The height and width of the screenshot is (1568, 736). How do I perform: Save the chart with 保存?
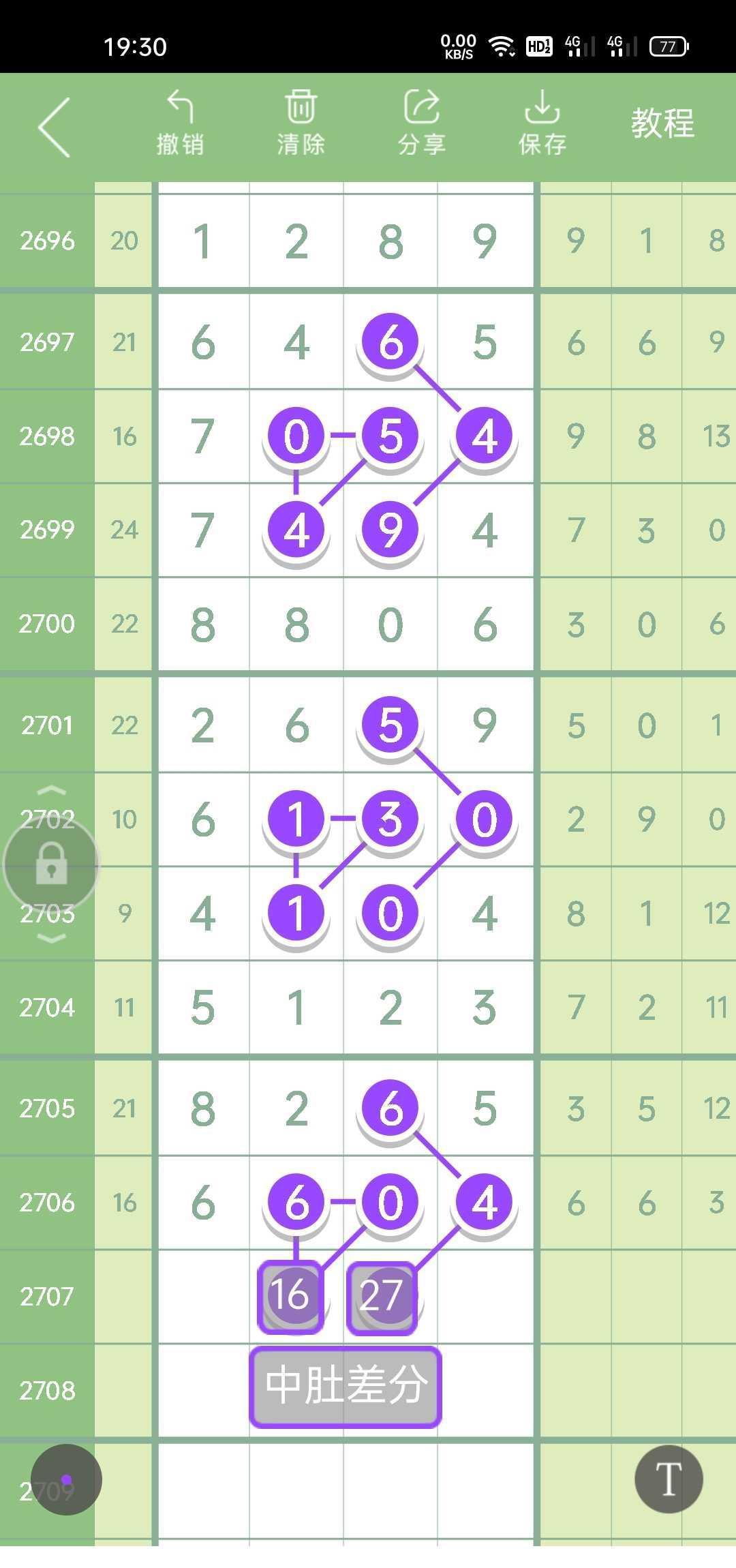(542, 123)
